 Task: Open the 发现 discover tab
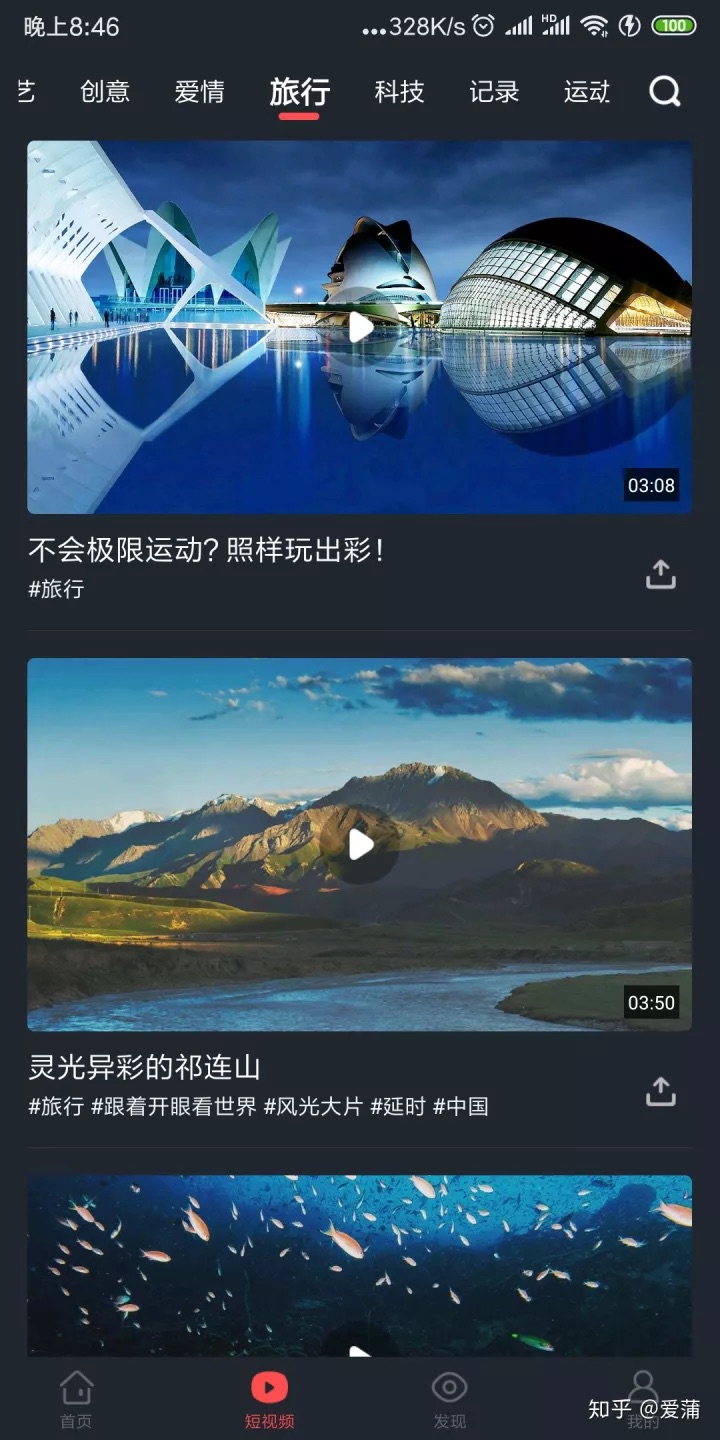click(449, 1398)
